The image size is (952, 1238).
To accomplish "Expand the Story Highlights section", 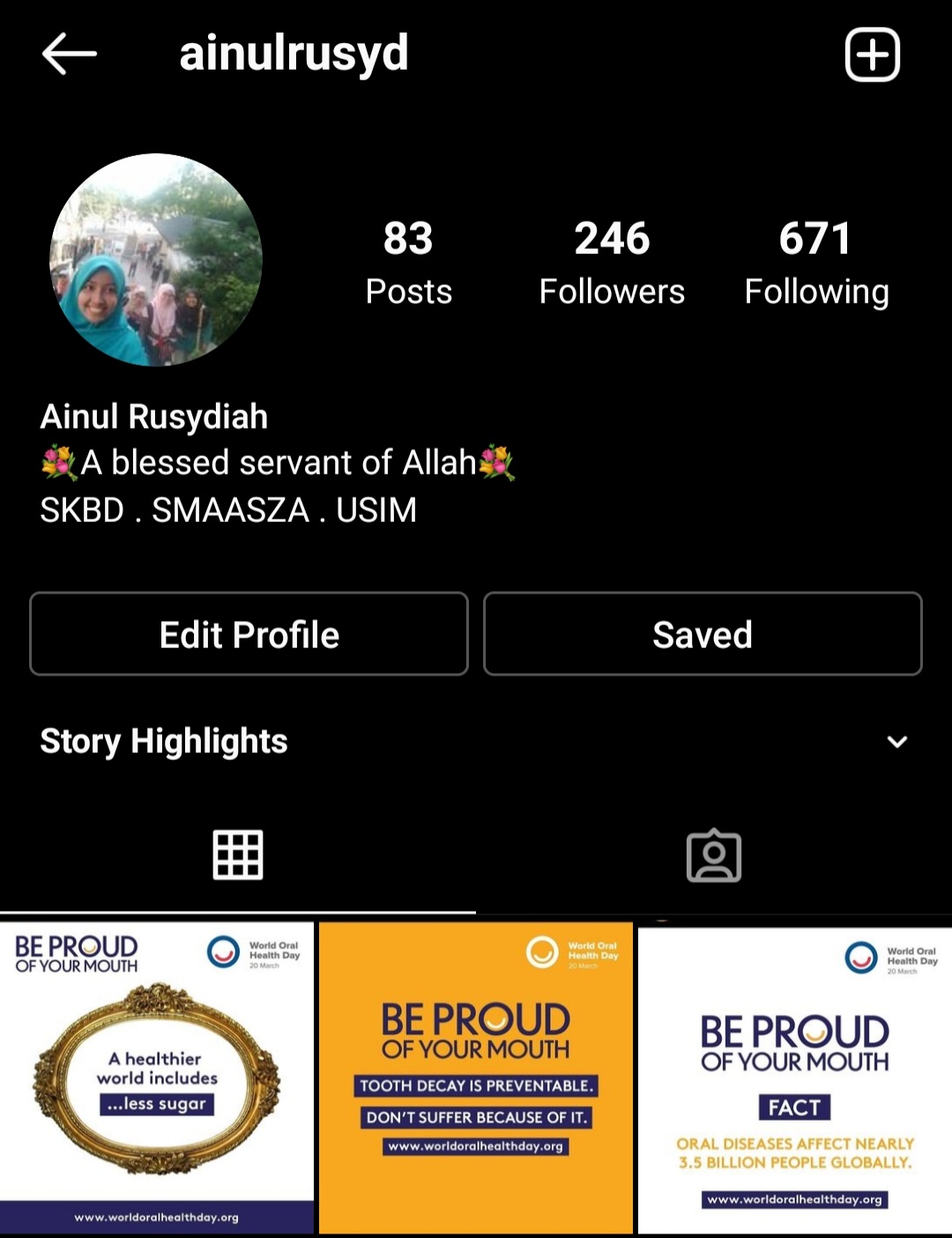I will pyautogui.click(x=896, y=742).
